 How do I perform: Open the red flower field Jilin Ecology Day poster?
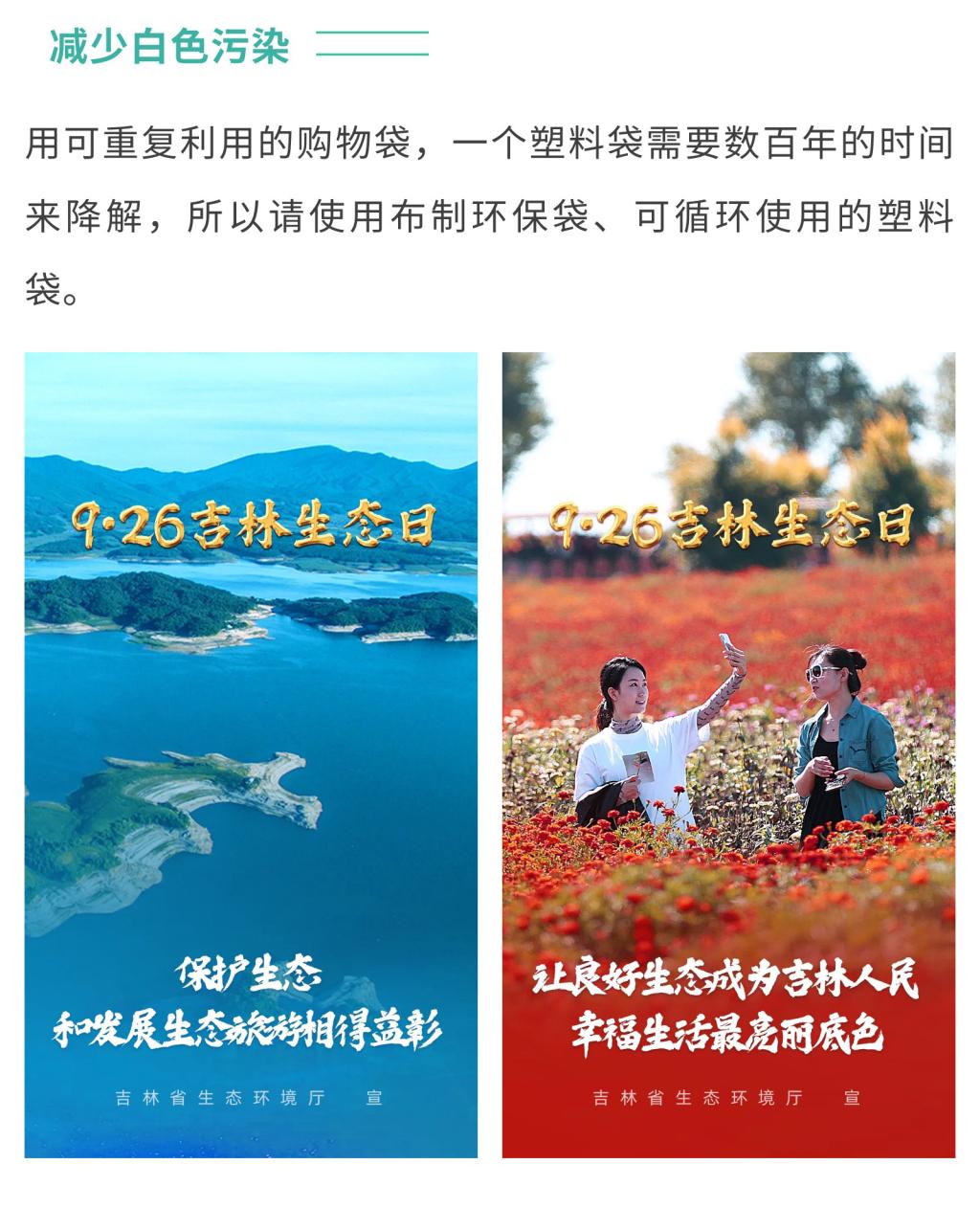[728, 754]
